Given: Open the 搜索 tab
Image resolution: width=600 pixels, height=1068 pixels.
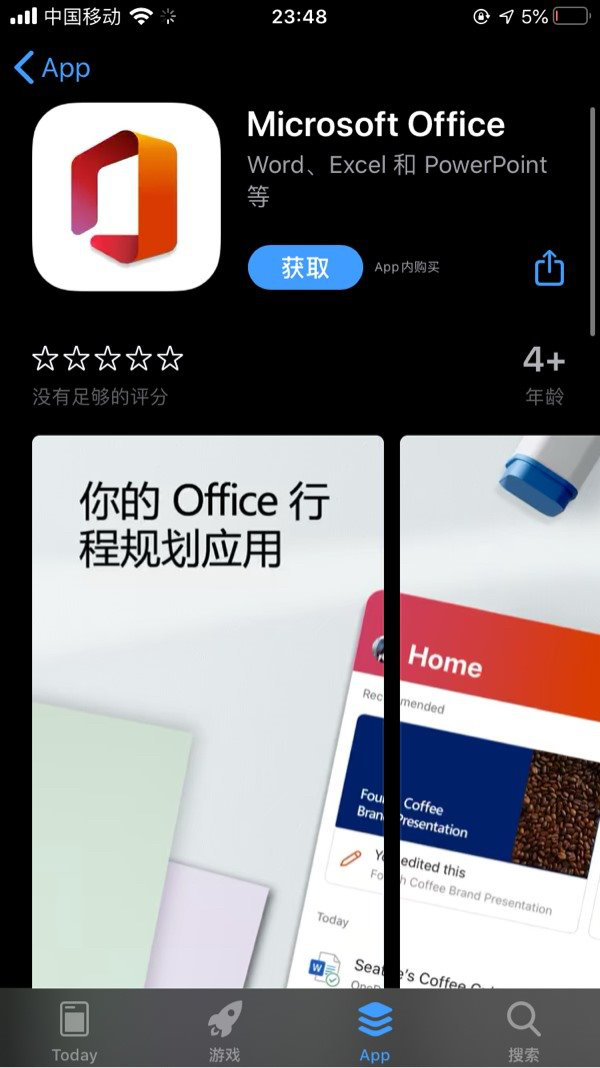Looking at the screenshot, I should tap(523, 1030).
